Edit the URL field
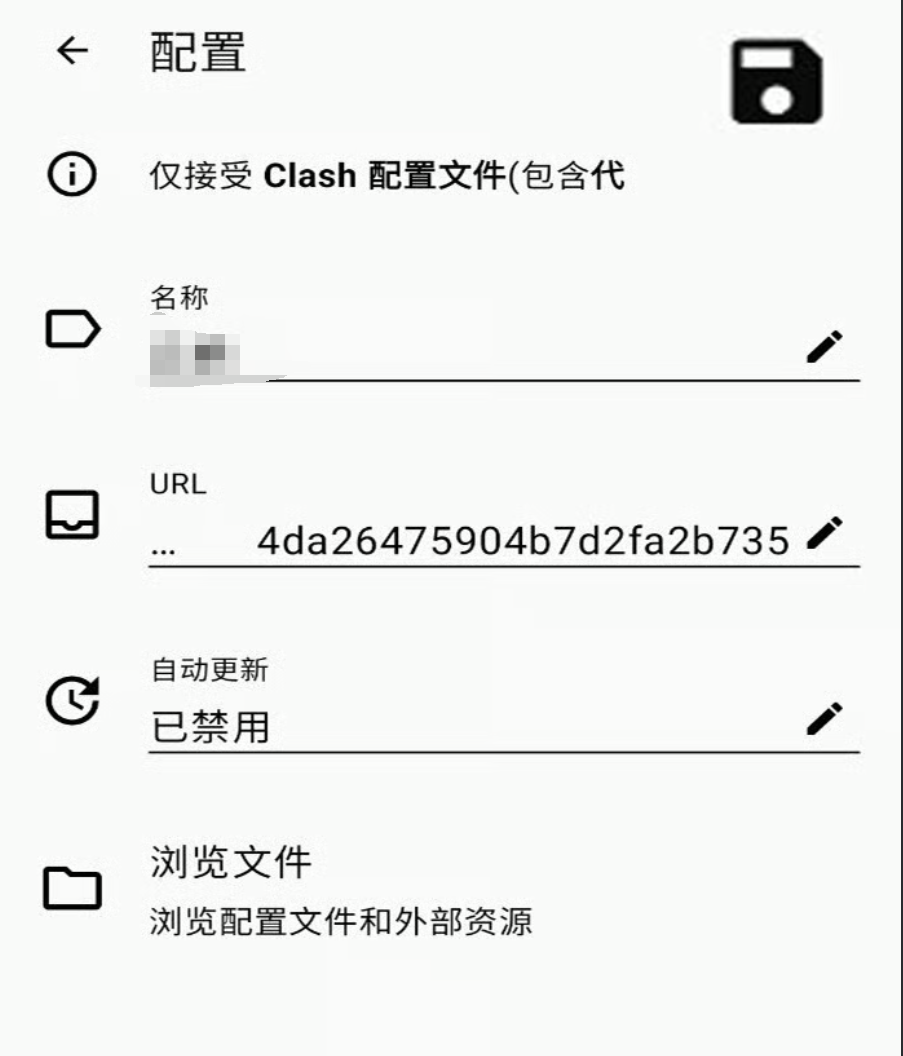903x1056 pixels. (x=824, y=533)
